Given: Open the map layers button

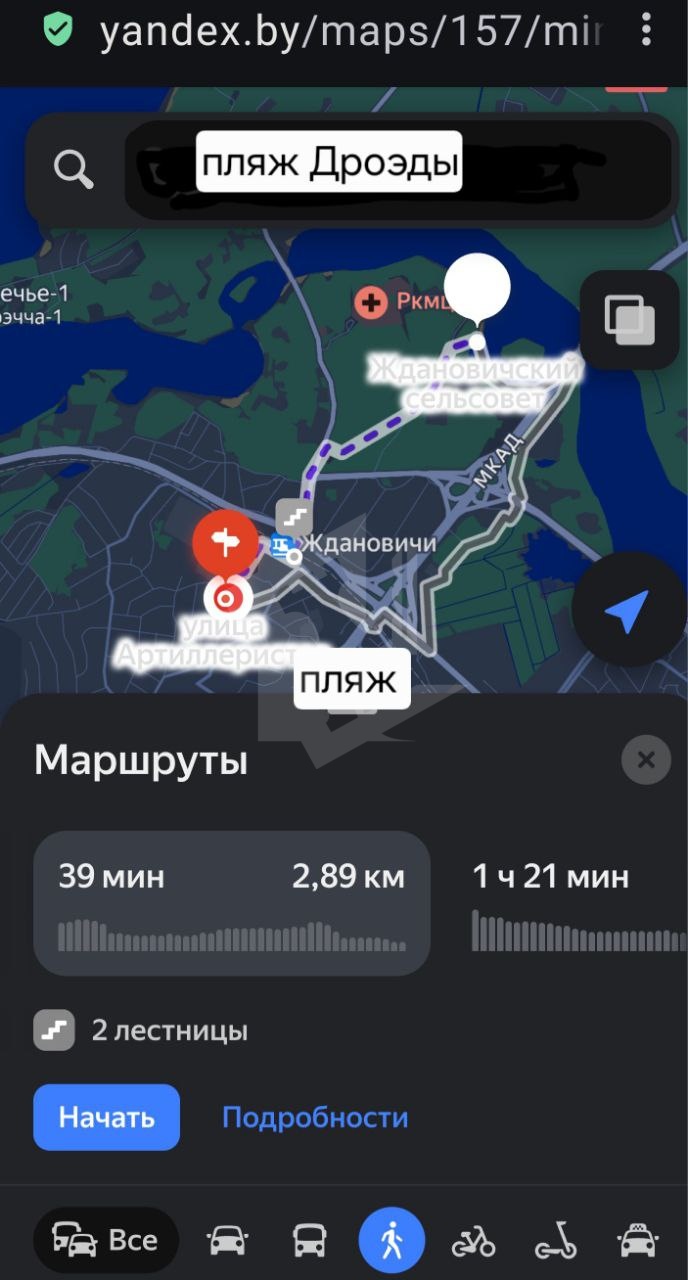Looking at the screenshot, I should click(x=630, y=319).
